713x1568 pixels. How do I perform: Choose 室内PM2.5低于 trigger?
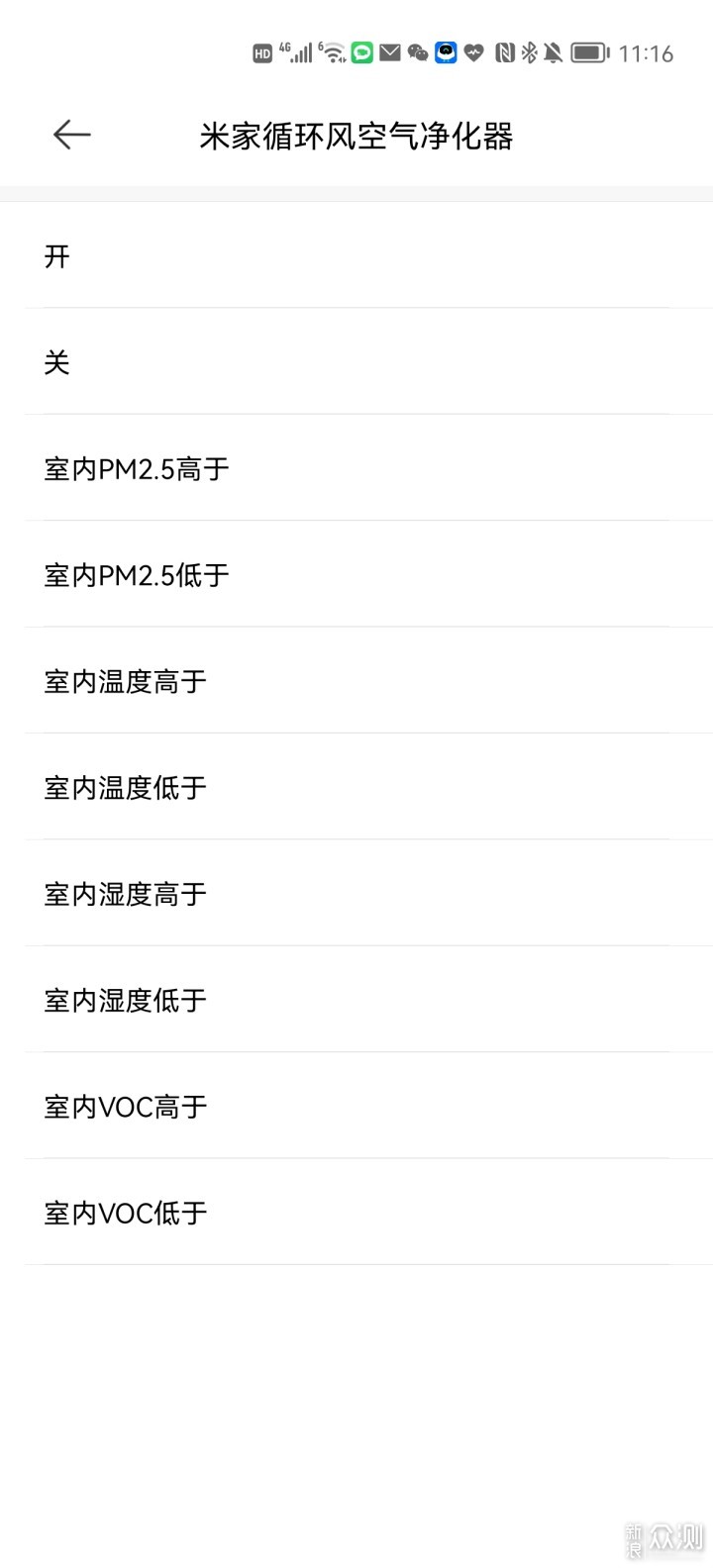pos(356,574)
